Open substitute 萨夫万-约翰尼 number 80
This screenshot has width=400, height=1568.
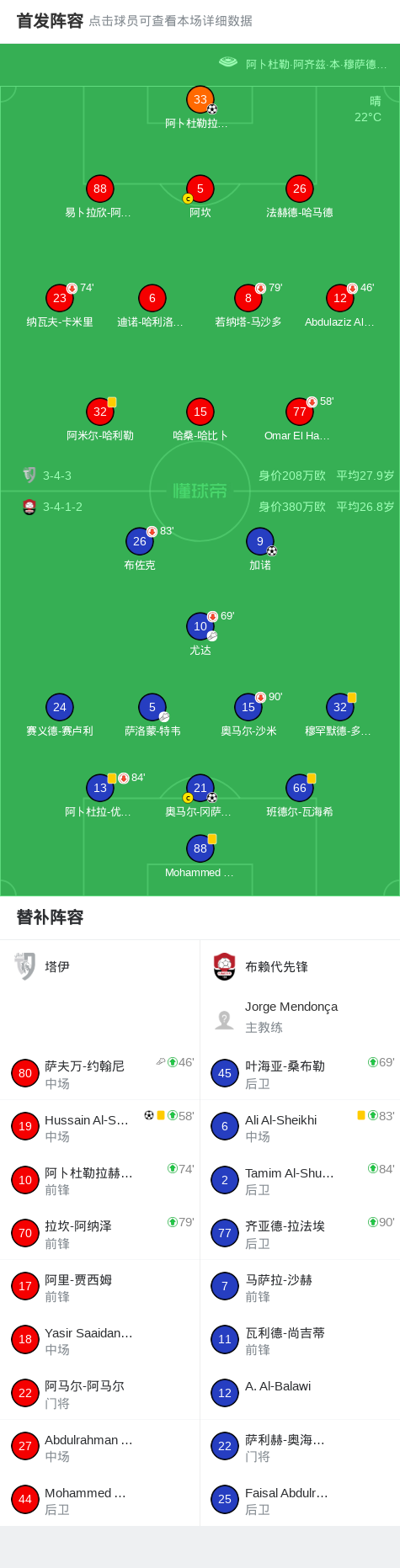click(100, 1073)
